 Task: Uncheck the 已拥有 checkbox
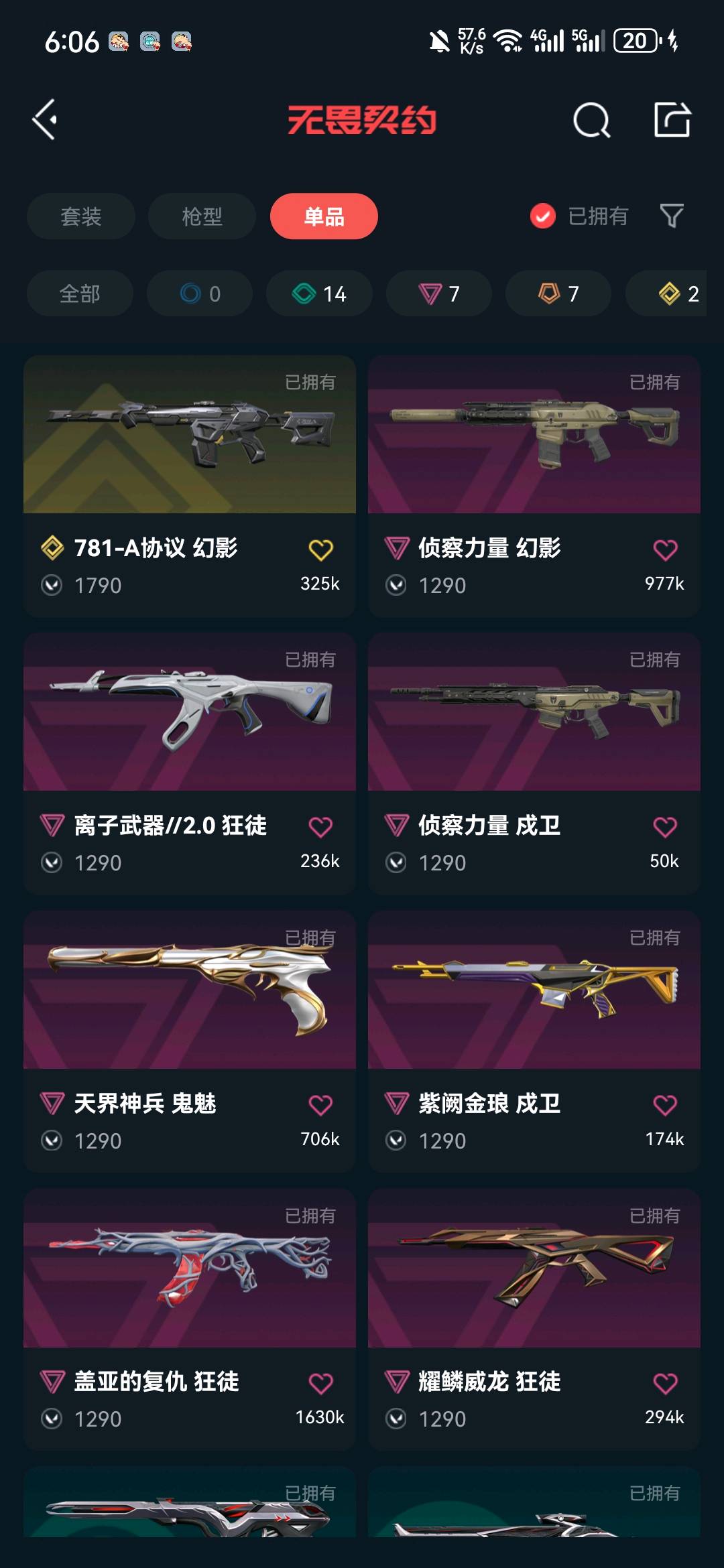pyautogui.click(x=543, y=216)
